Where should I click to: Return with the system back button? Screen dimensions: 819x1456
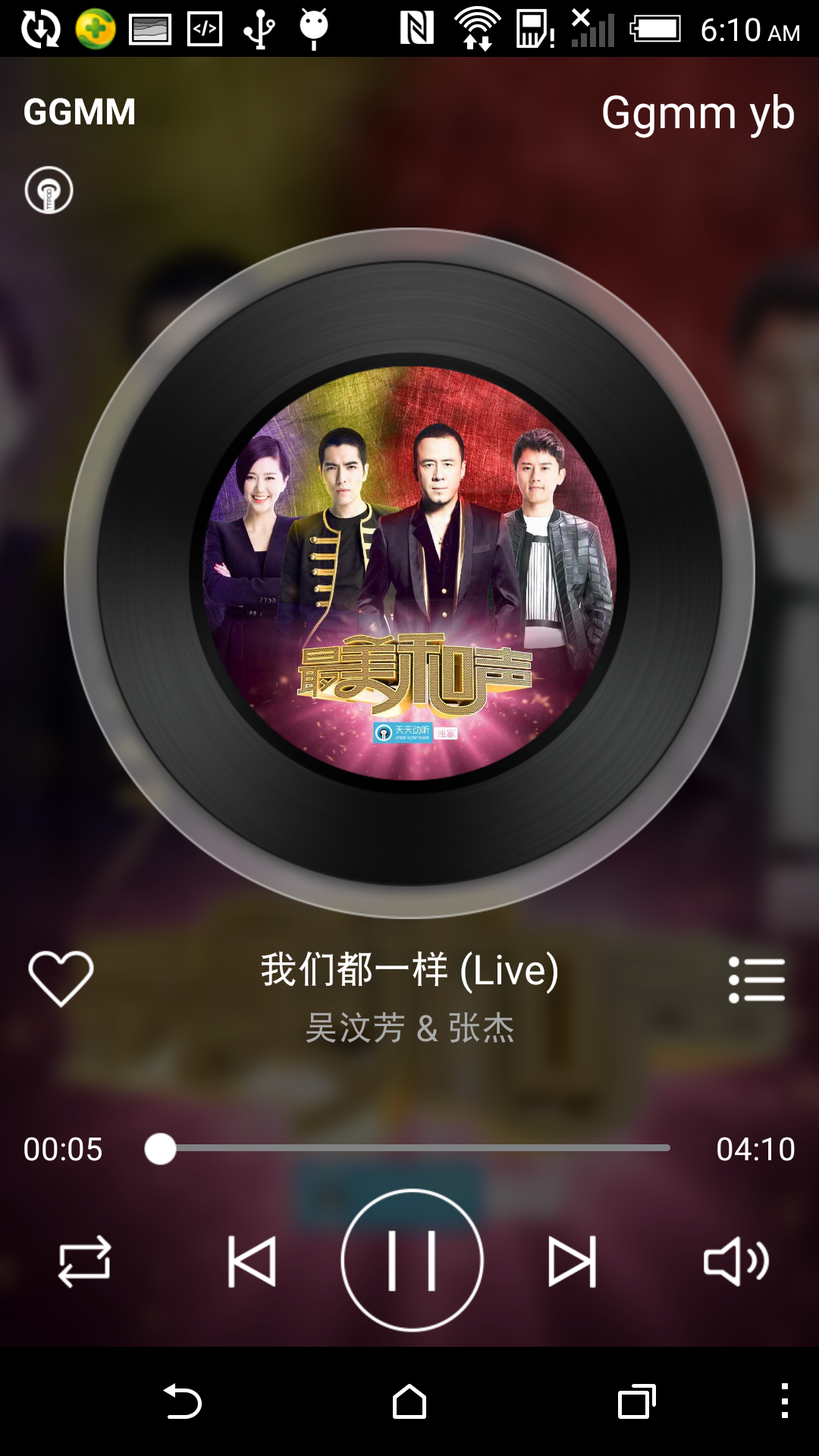coord(182,1401)
